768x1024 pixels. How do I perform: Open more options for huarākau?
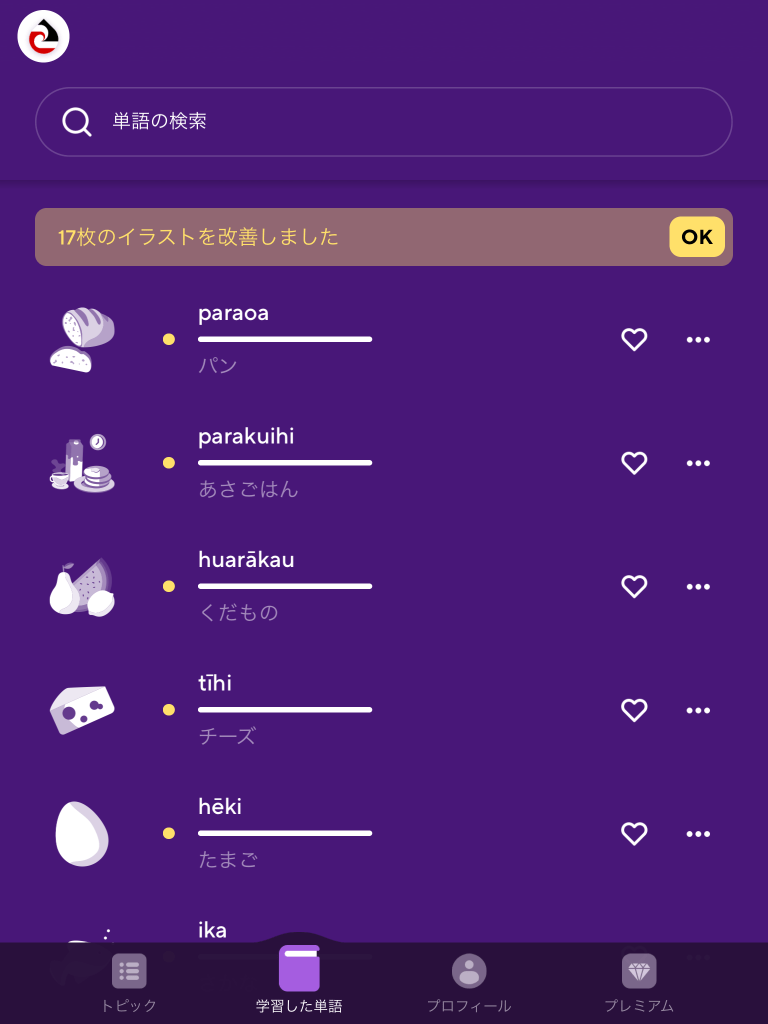(x=698, y=586)
